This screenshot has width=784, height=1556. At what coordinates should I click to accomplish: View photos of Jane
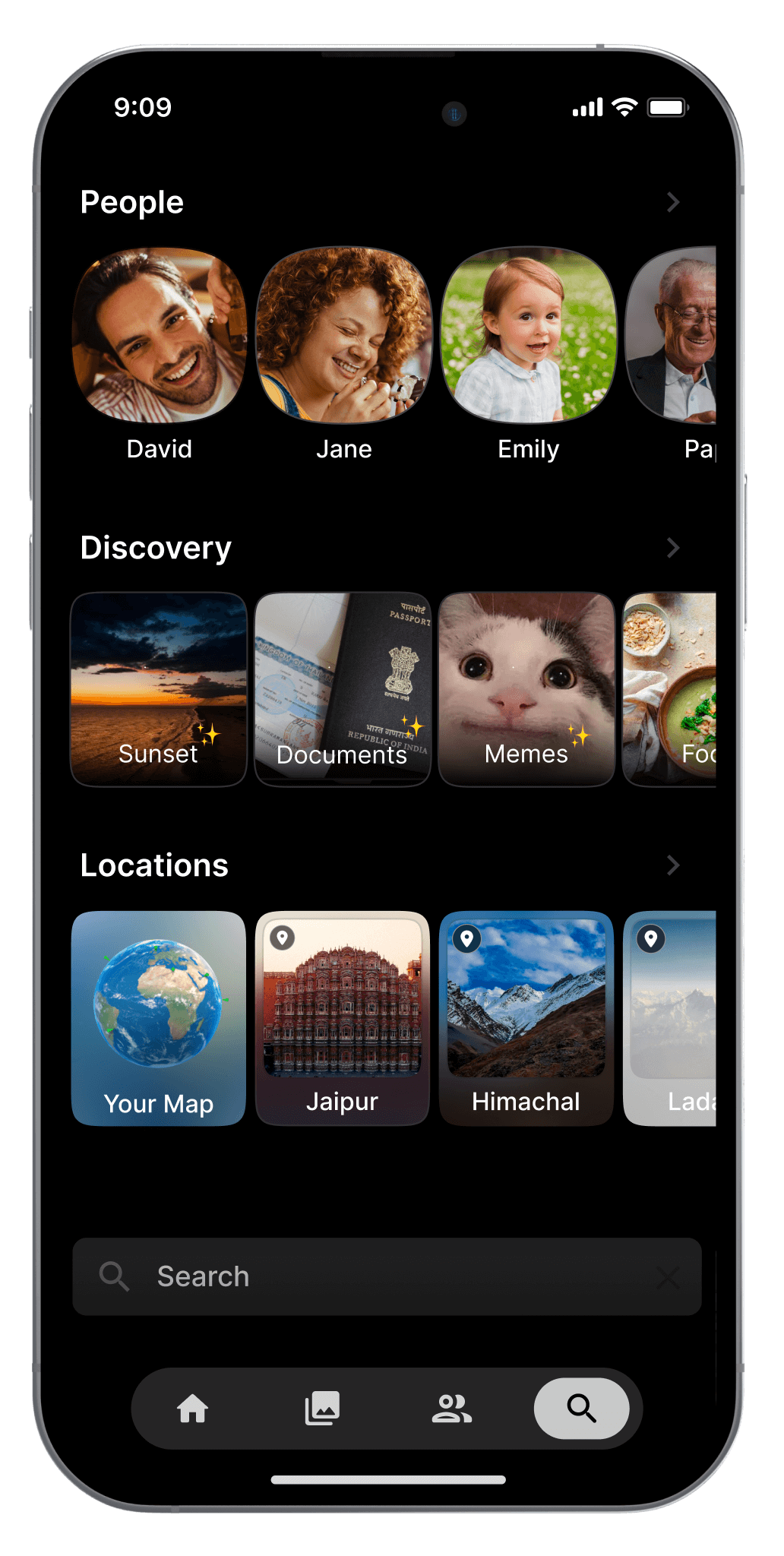tap(343, 336)
